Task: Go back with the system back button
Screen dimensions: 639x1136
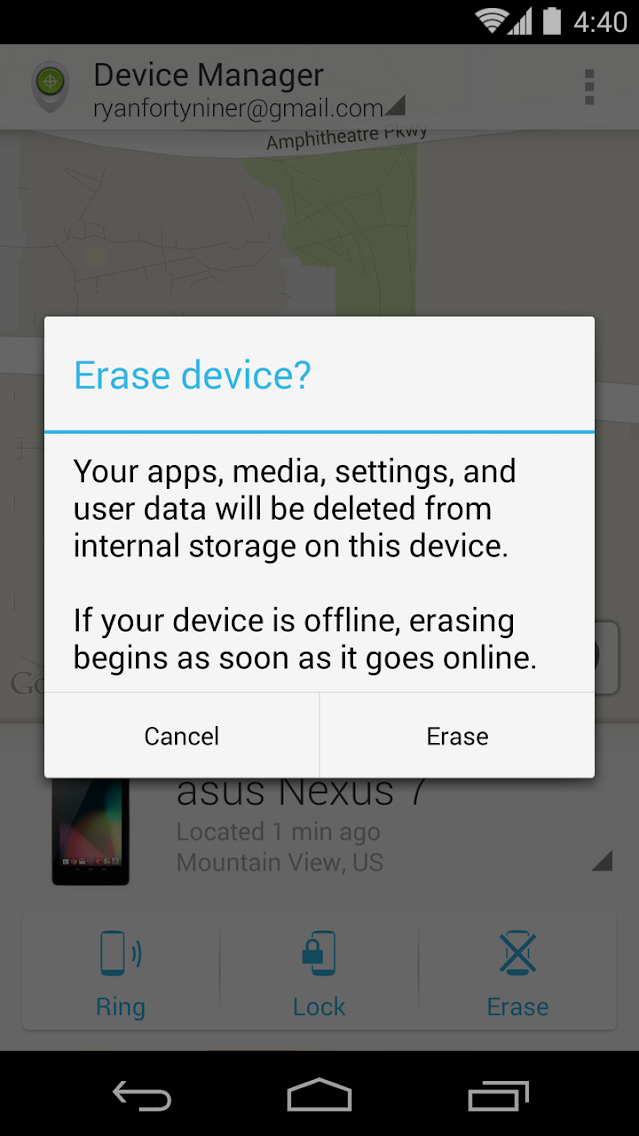Action: pos(142,1094)
